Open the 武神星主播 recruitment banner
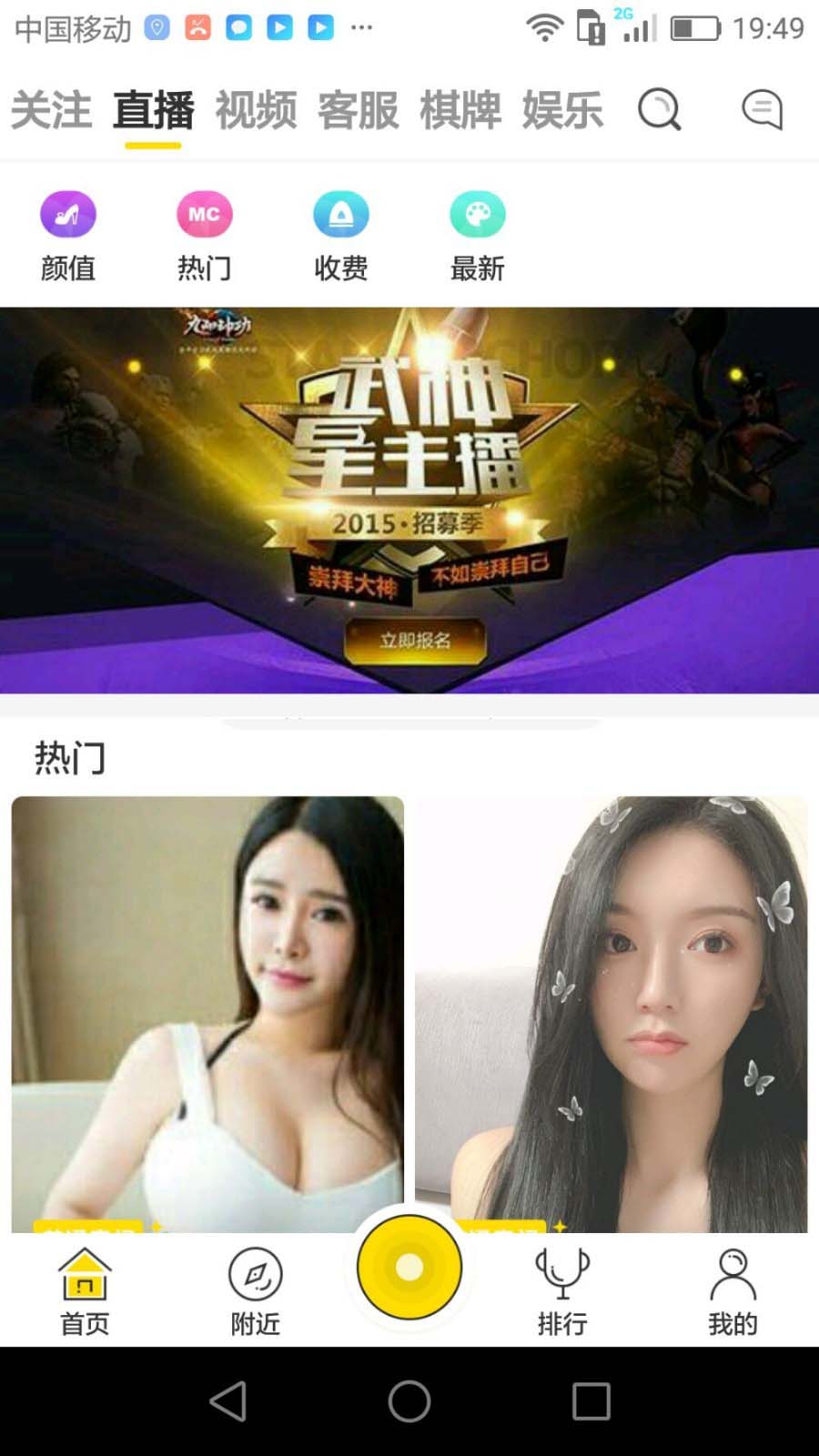The image size is (819, 1456). click(409, 500)
